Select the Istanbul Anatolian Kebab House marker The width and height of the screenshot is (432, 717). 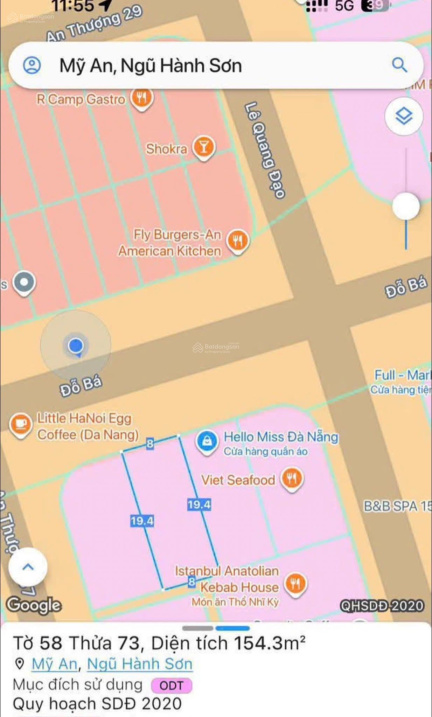pos(296,585)
